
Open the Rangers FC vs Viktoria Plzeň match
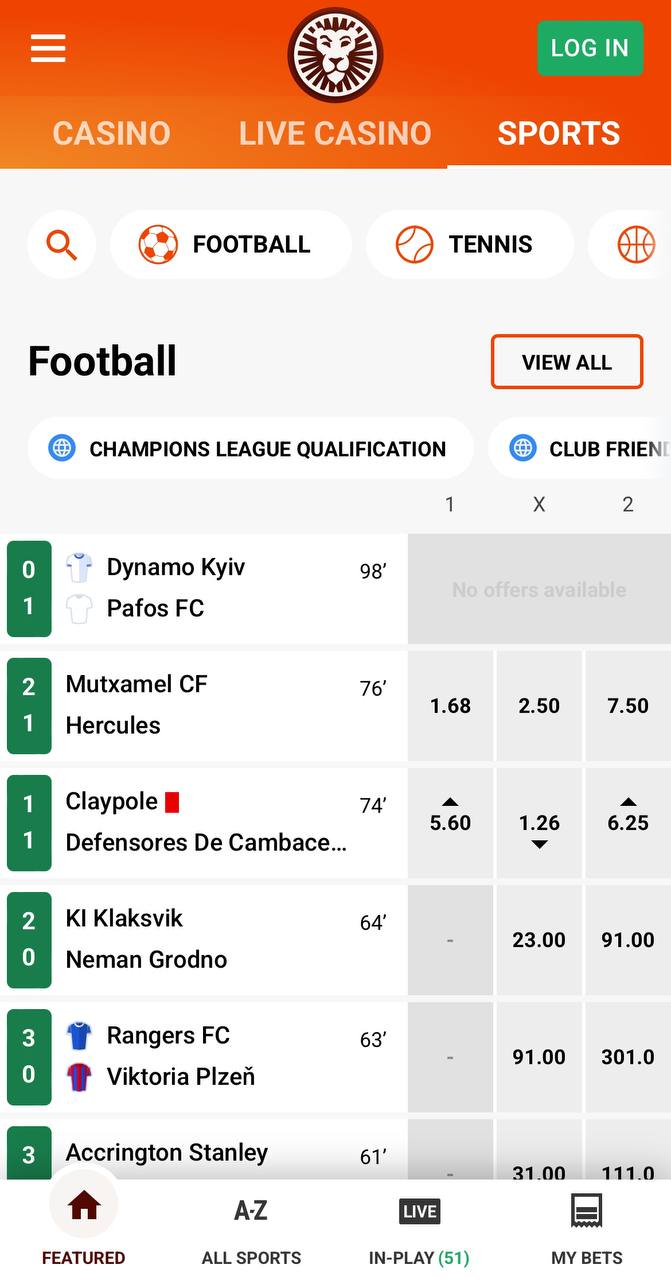click(205, 1056)
